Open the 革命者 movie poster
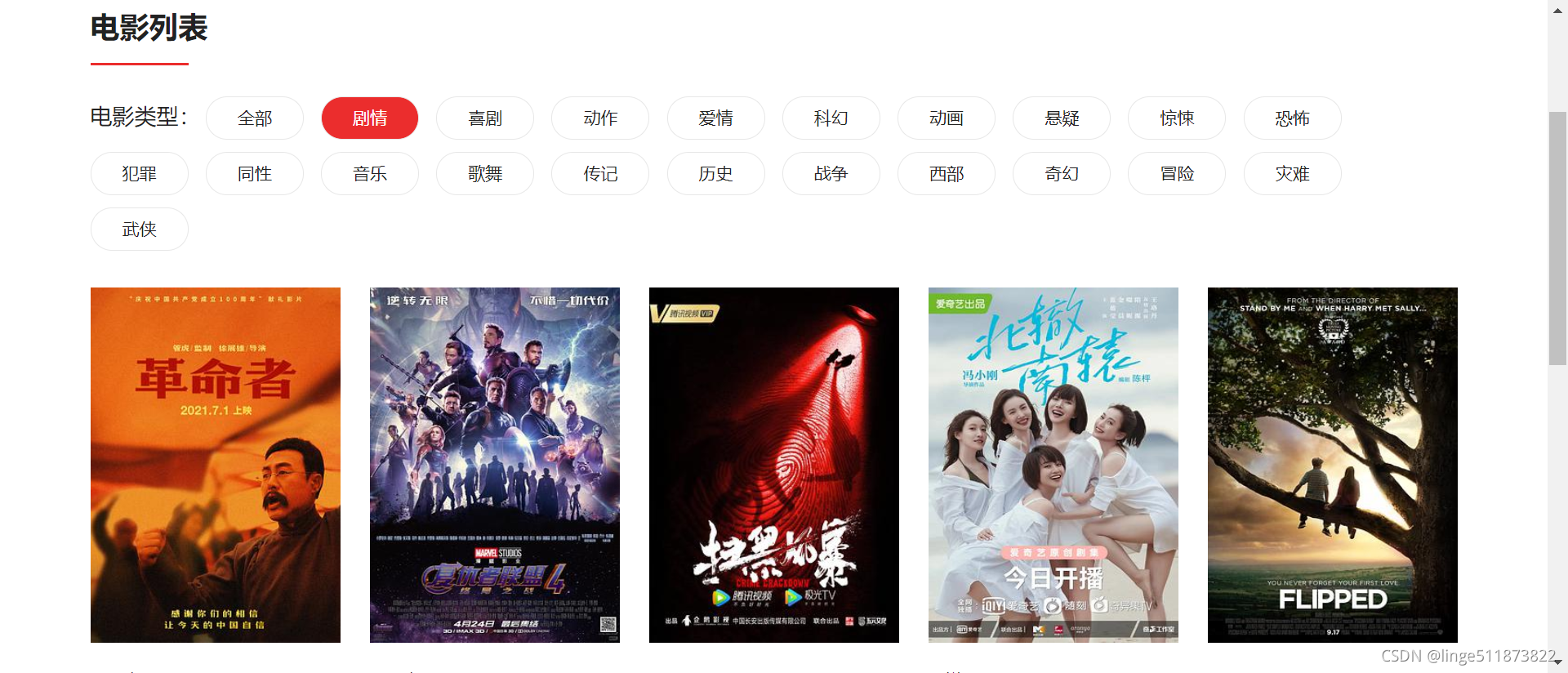Image resolution: width=1568 pixels, height=673 pixels. click(216, 465)
